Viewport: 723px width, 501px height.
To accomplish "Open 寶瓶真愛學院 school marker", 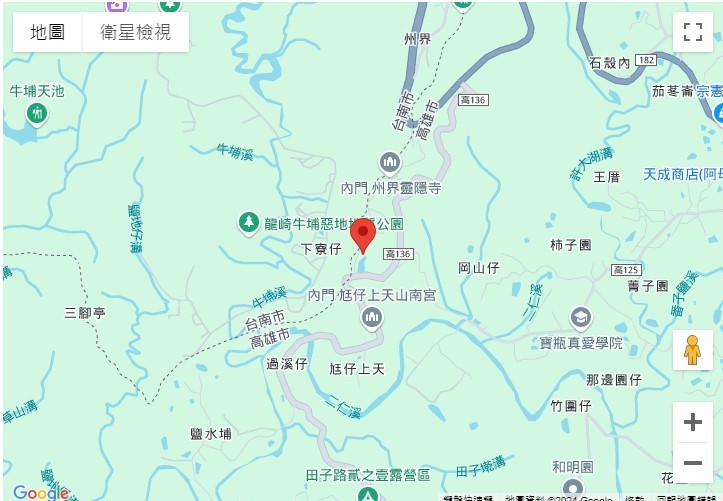I will coord(580,318).
